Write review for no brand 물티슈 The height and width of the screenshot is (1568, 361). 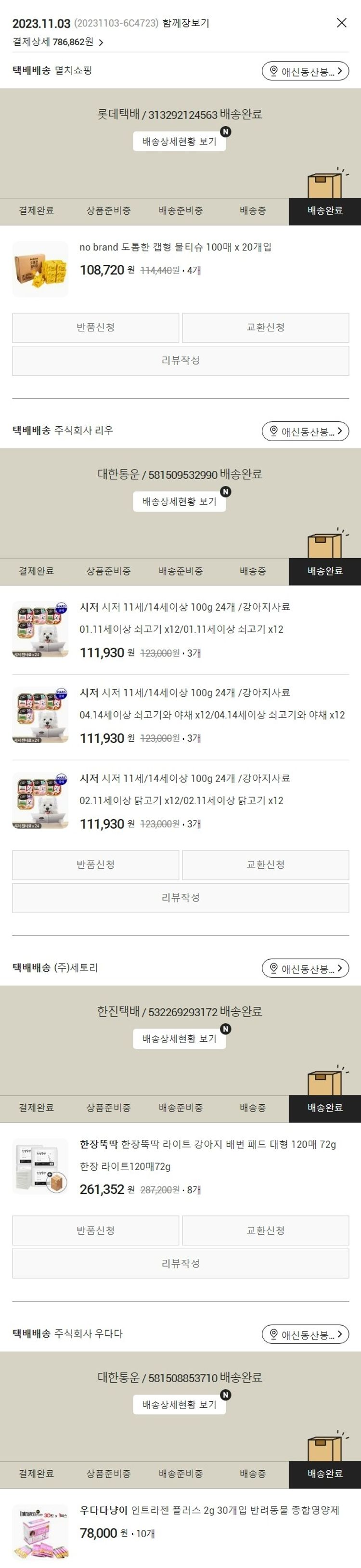pyautogui.click(x=180, y=360)
